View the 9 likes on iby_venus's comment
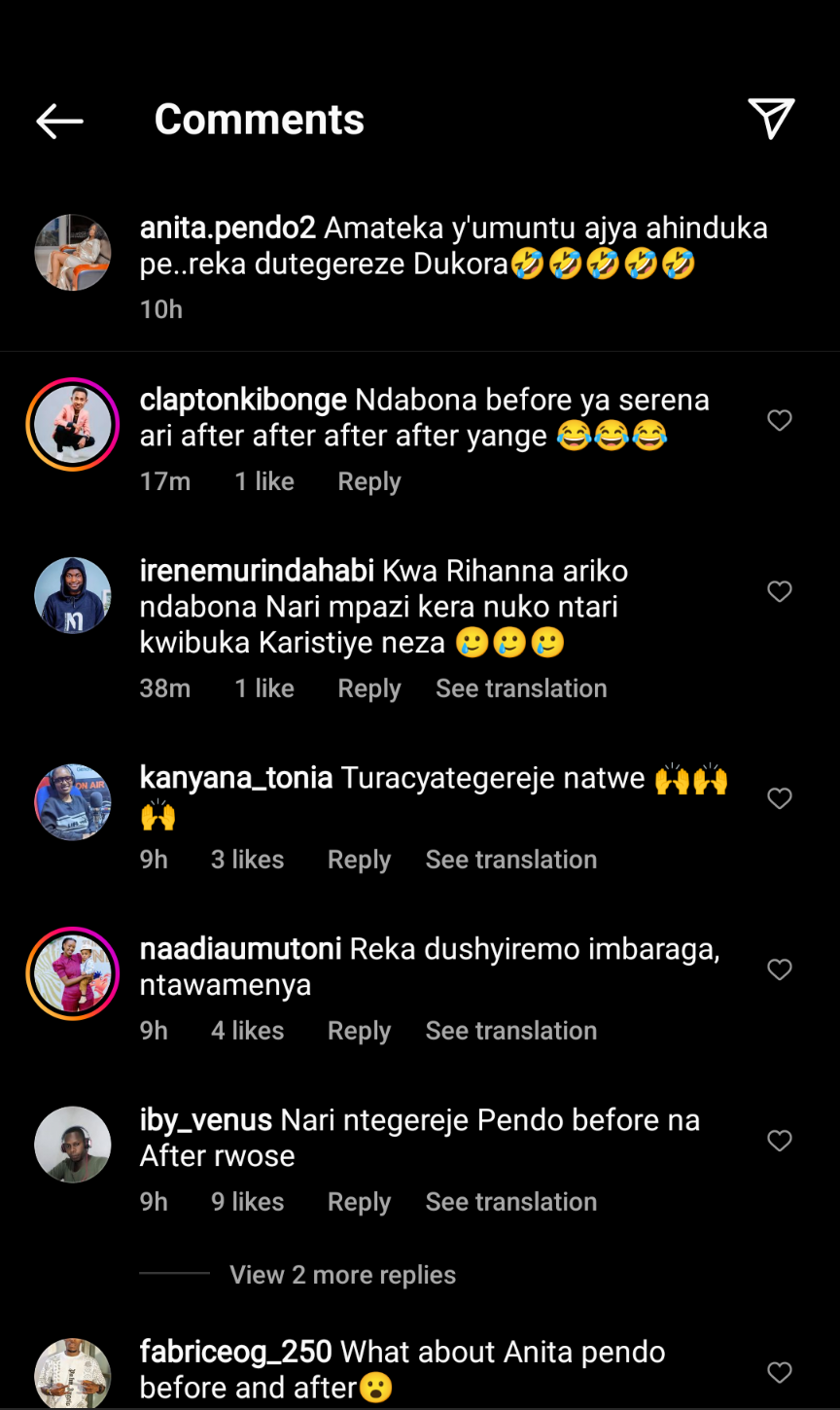This screenshot has height=1410, width=840. [247, 1202]
